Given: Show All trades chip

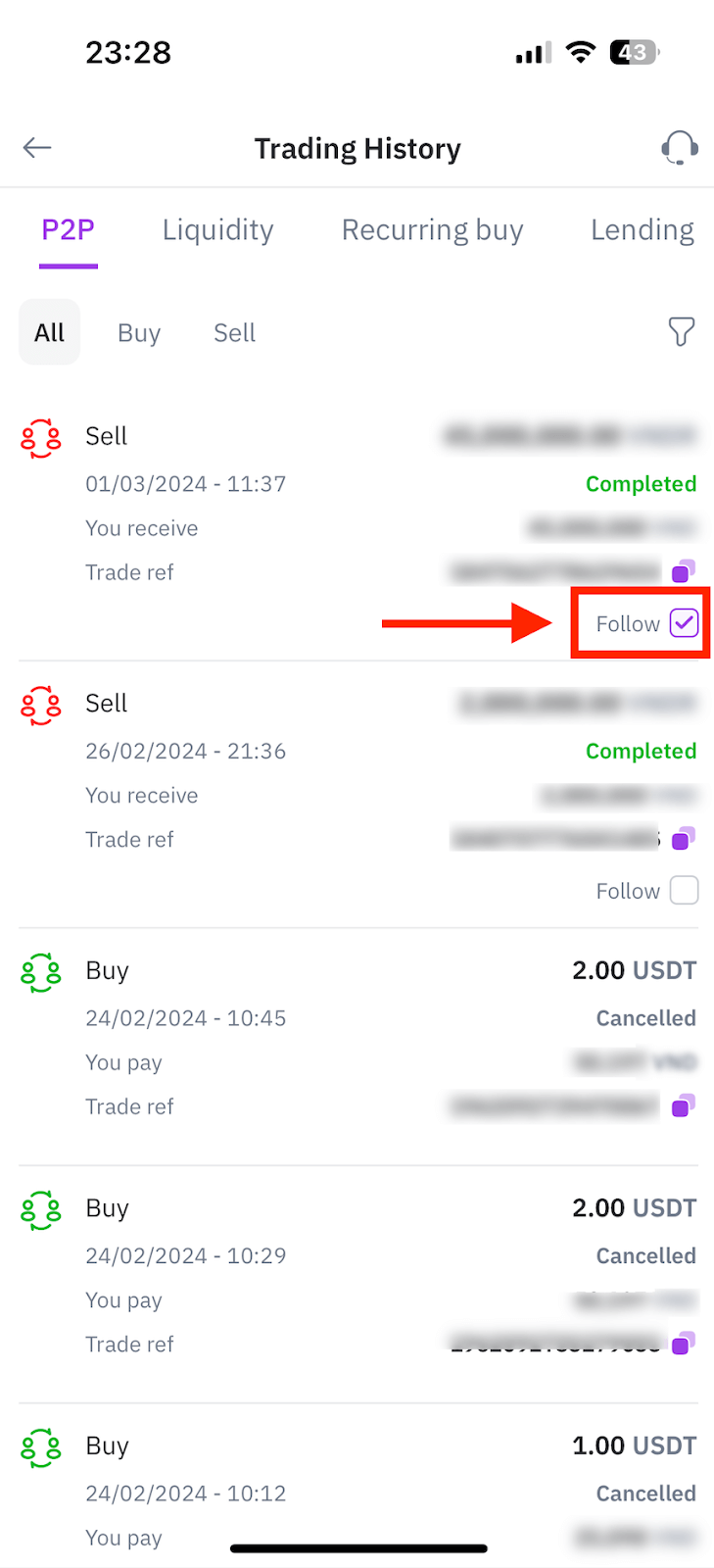Looking at the screenshot, I should point(49,332).
